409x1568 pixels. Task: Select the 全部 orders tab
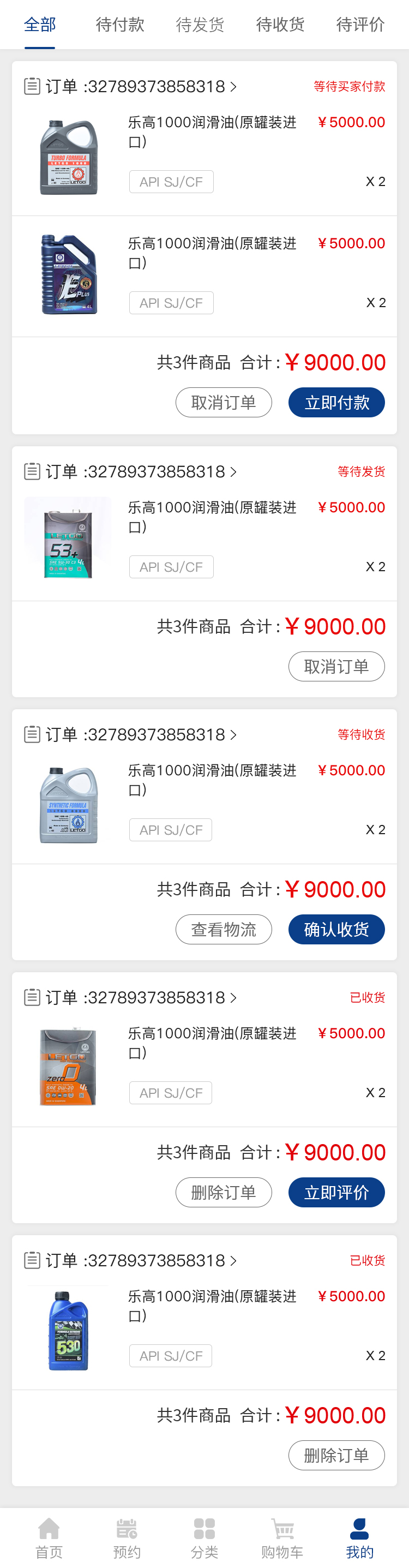(40, 25)
